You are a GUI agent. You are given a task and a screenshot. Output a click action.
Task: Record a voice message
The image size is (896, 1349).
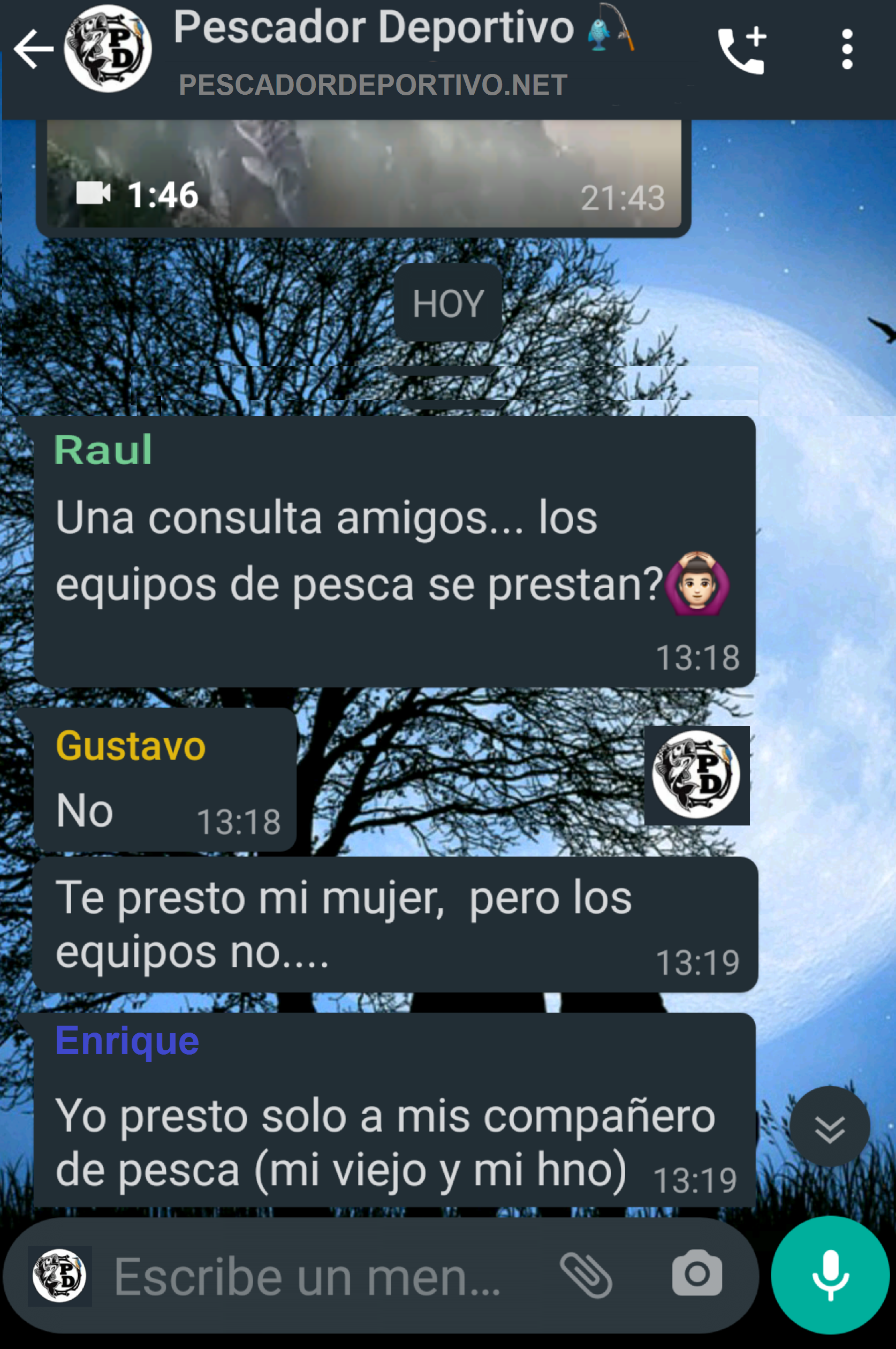tap(829, 1274)
